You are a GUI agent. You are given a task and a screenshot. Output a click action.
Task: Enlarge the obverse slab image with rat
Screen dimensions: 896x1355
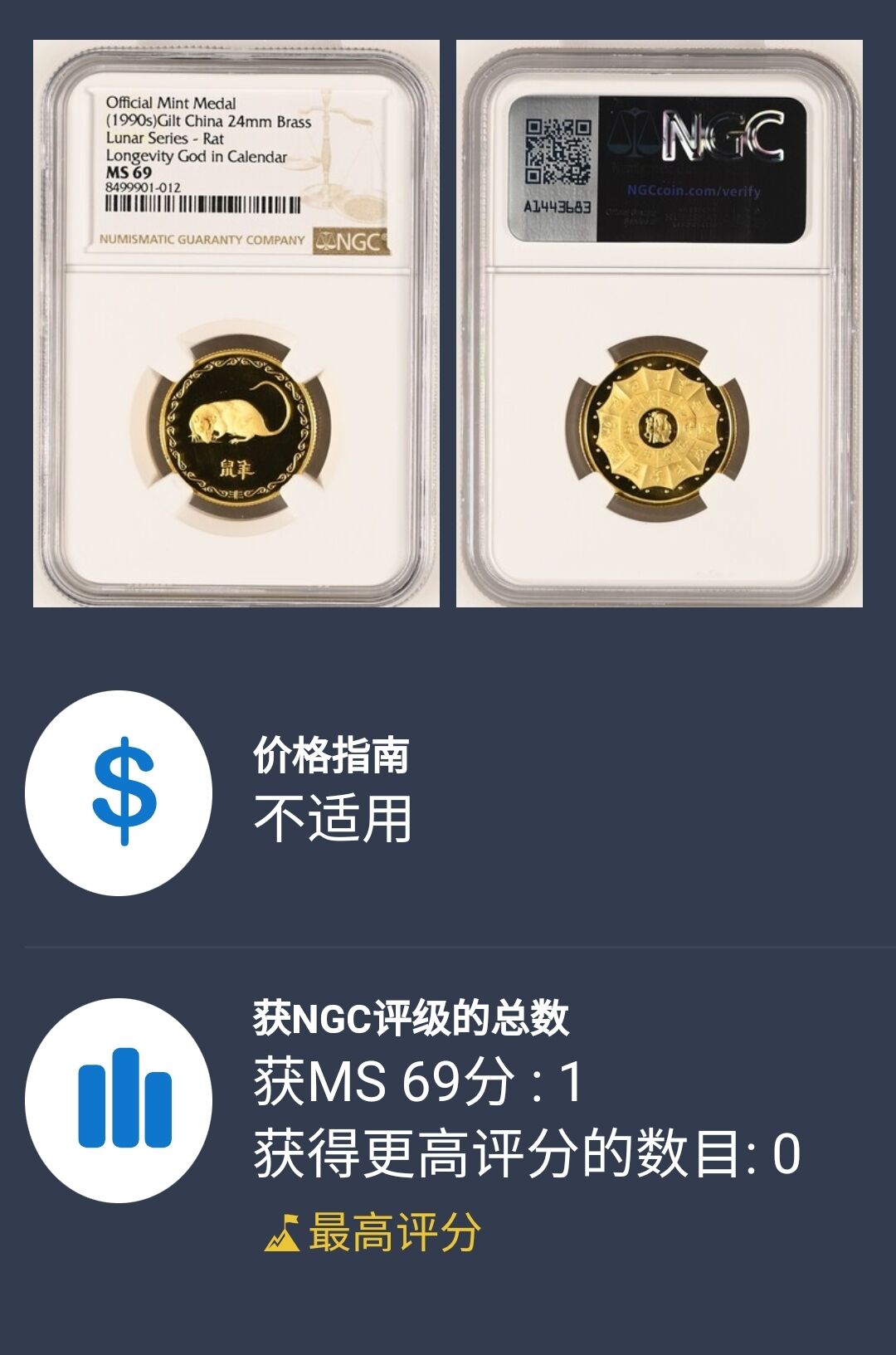[x=236, y=324]
